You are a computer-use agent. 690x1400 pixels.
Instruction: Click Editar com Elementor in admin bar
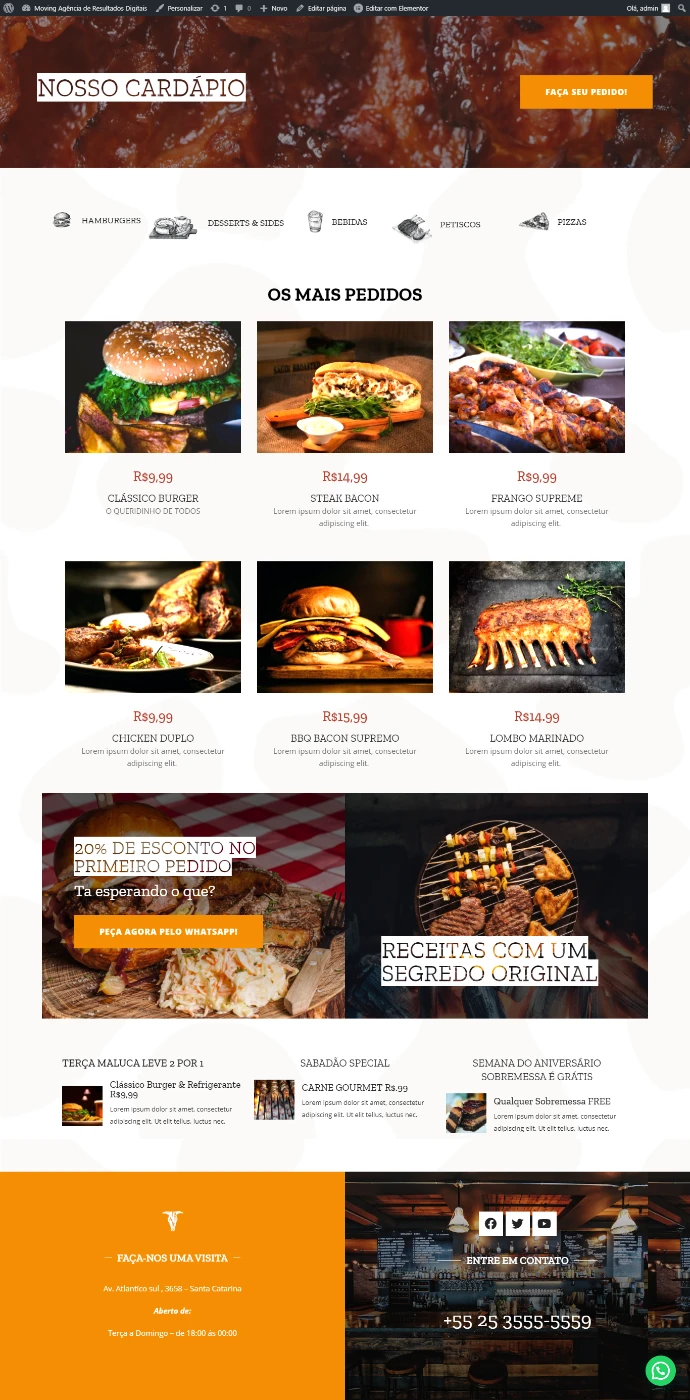coord(391,8)
